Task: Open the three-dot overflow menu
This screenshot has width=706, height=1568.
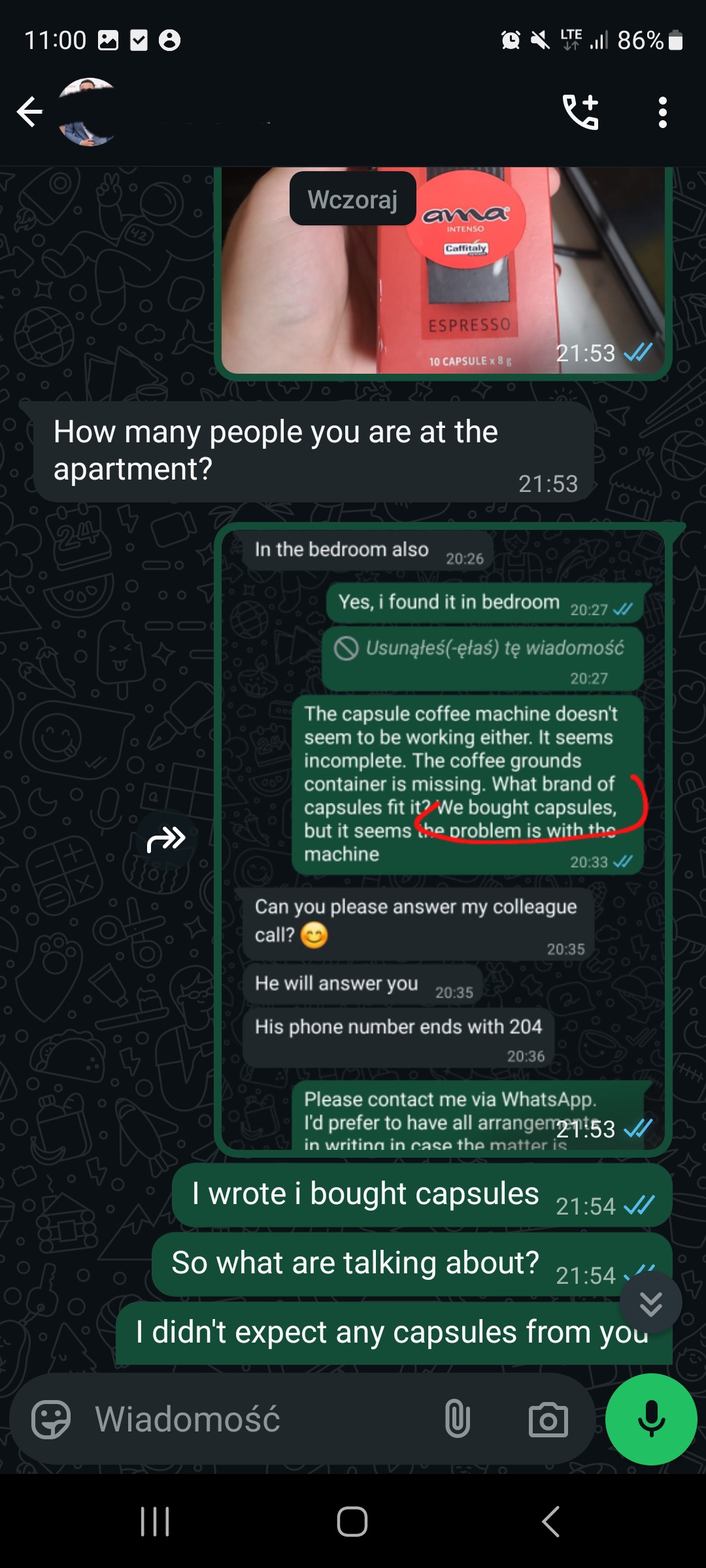Action: (662, 112)
